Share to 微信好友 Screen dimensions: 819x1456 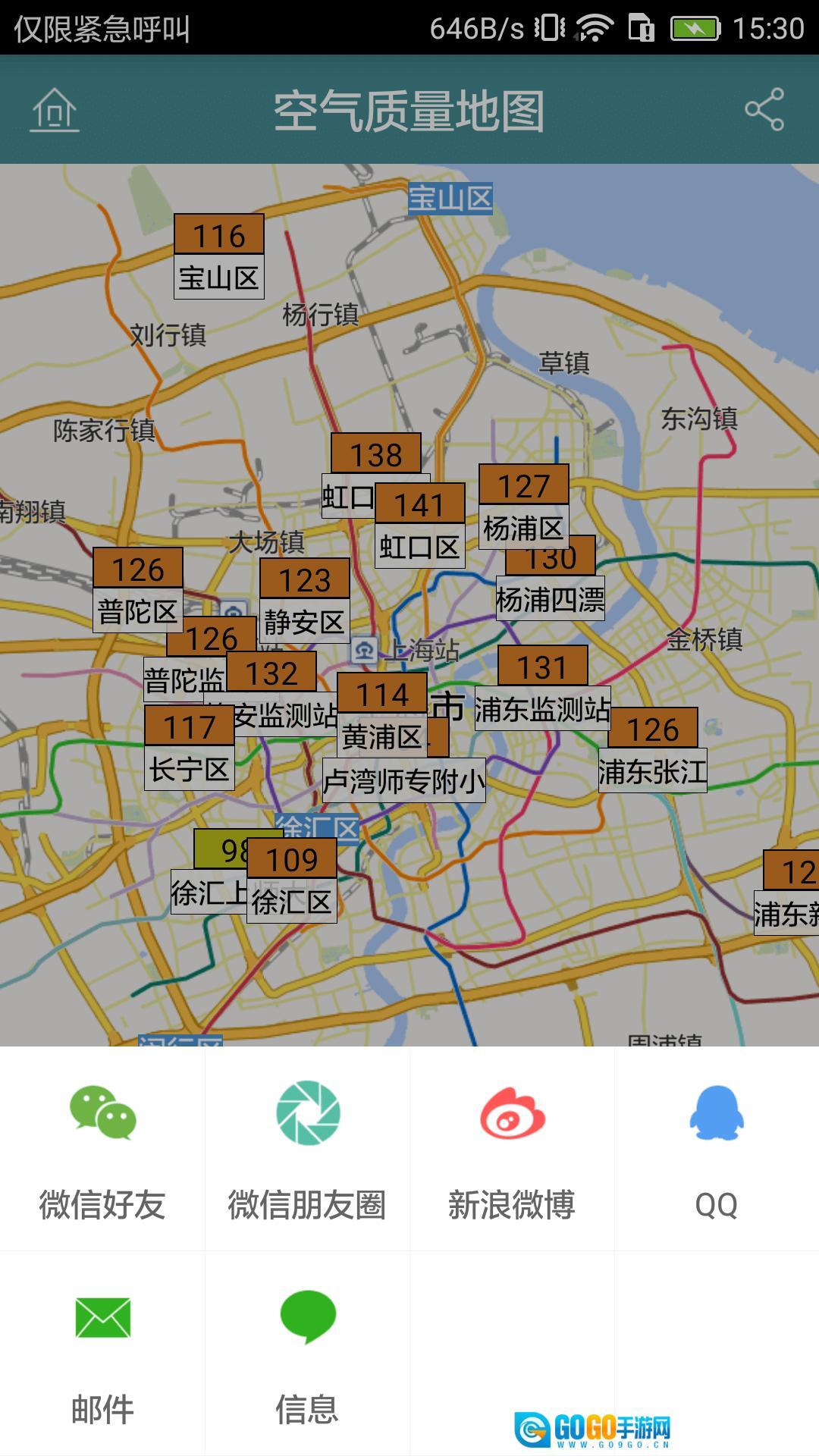[102, 1149]
